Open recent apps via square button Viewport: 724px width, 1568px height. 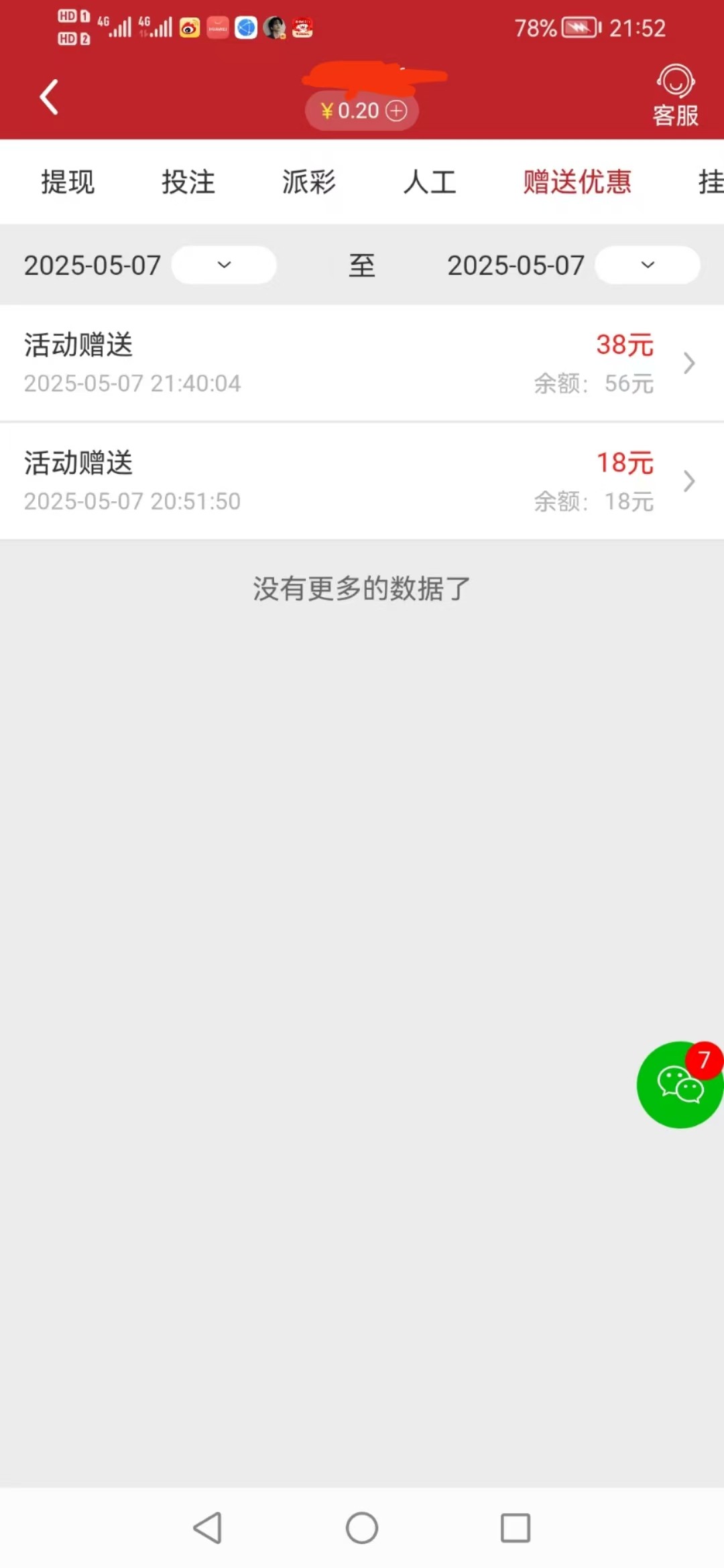(516, 1528)
